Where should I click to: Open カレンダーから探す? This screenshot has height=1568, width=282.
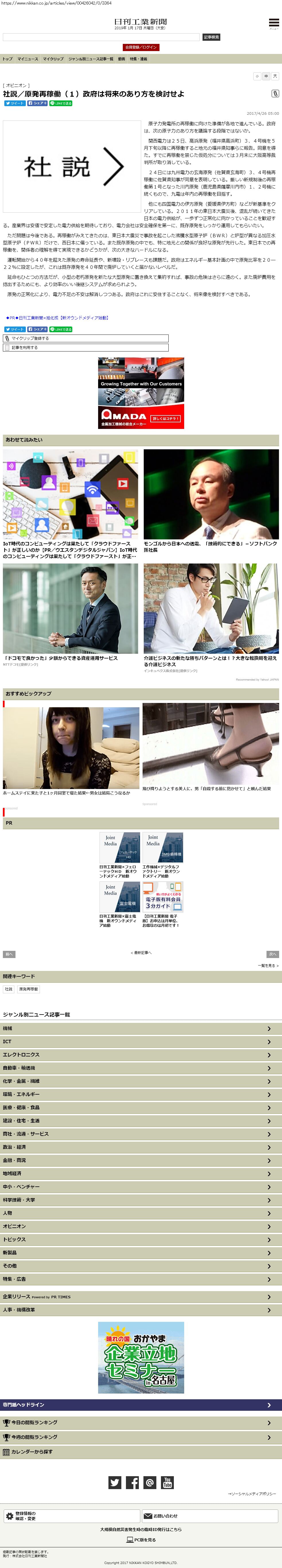coord(141,1452)
